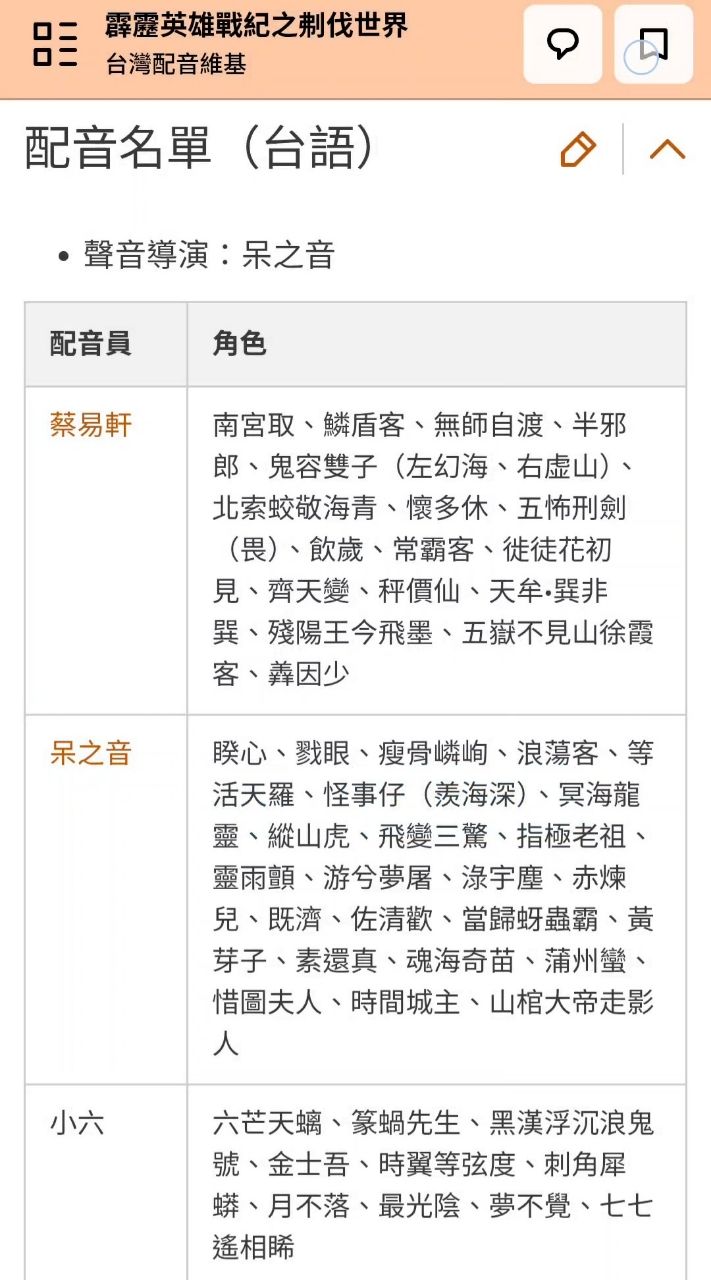The height and width of the screenshot is (1280, 711).
Task: Bookmark this wiki page
Action: [653, 44]
